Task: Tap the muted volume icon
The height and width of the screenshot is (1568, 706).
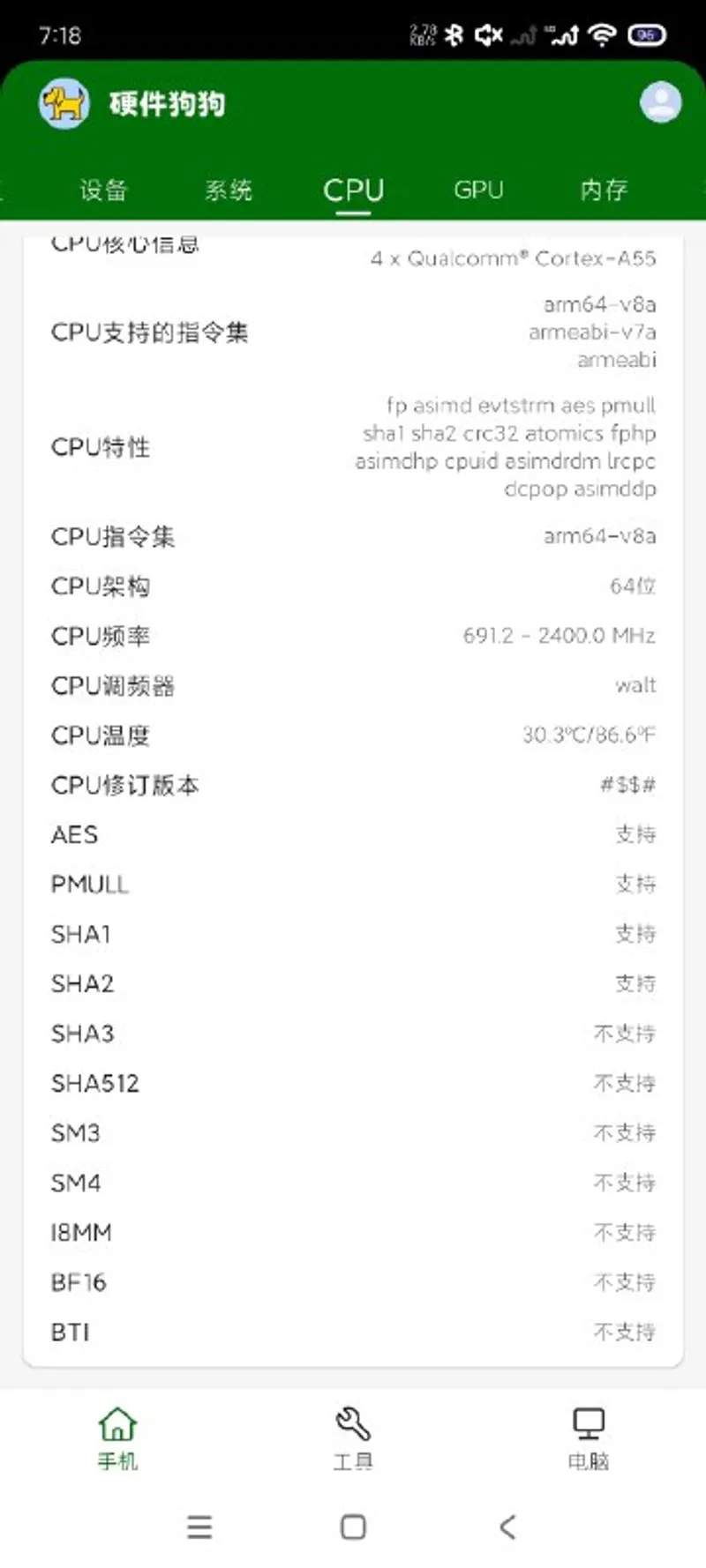Action: point(488,35)
